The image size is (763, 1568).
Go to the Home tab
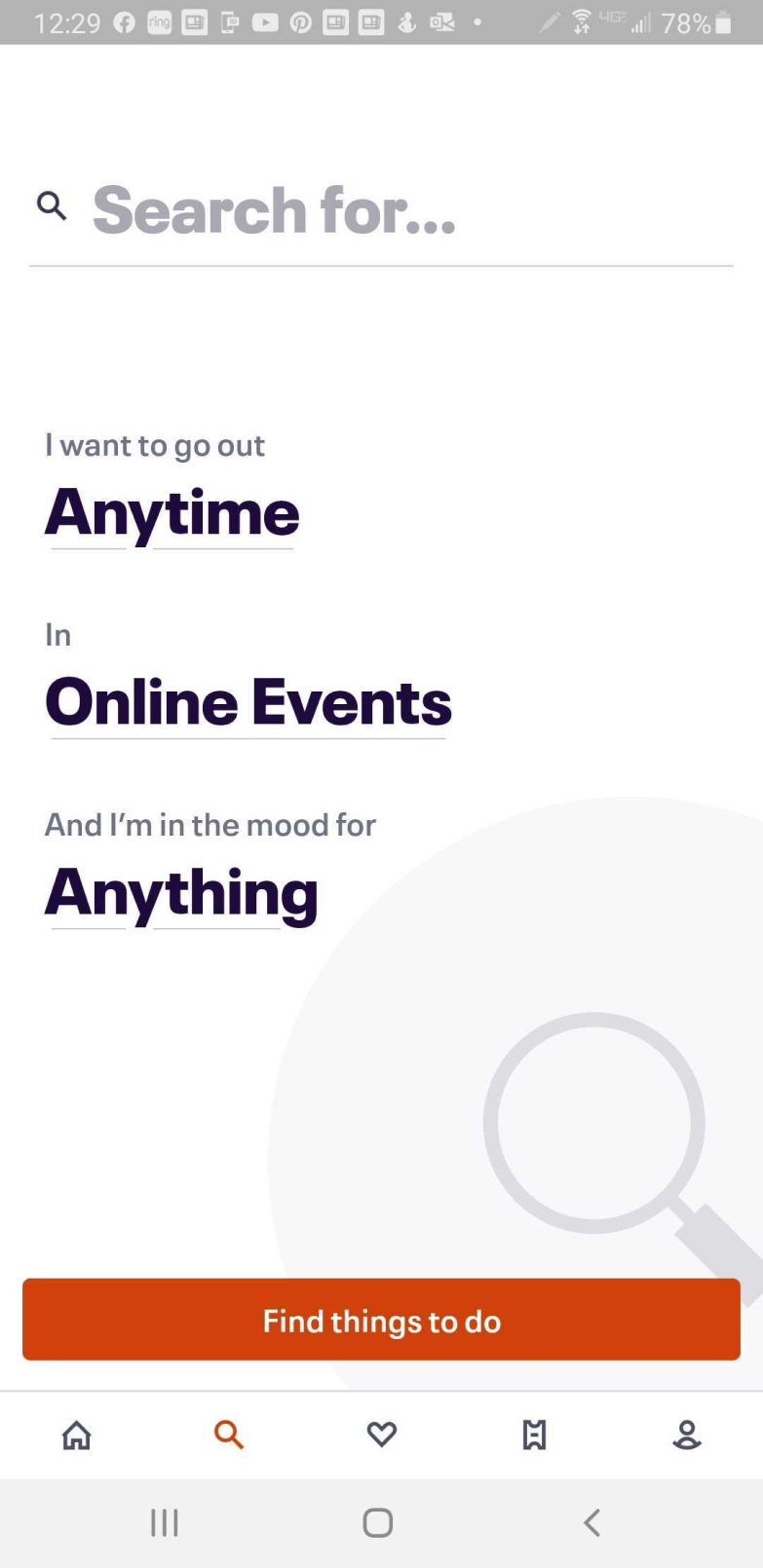[x=77, y=1435]
